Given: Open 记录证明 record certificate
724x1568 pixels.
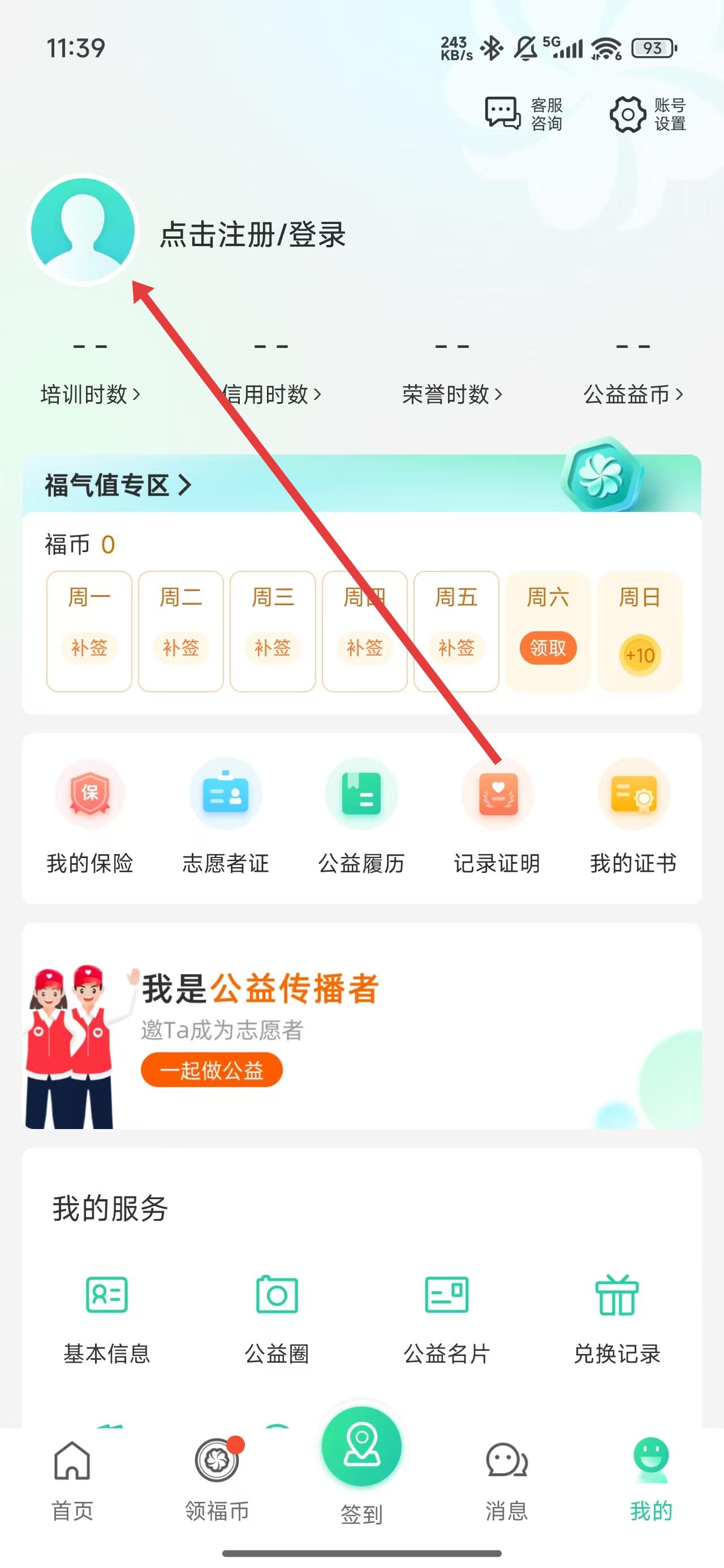Looking at the screenshot, I should 497,816.
